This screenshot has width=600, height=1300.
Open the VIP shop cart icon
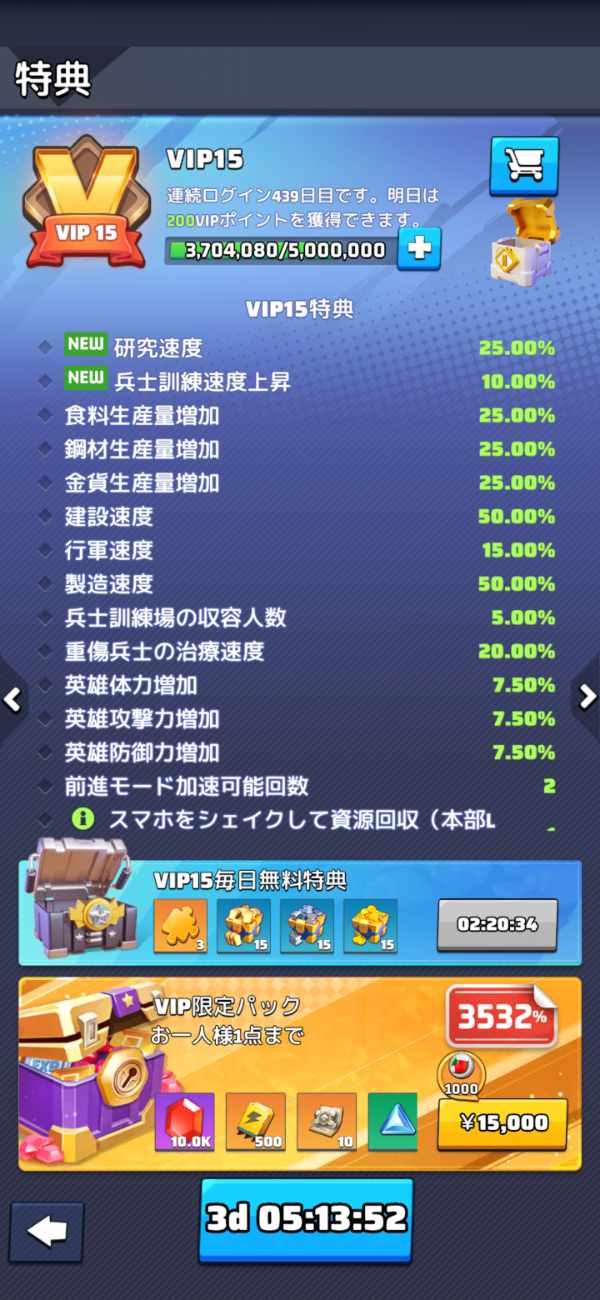pyautogui.click(x=524, y=166)
